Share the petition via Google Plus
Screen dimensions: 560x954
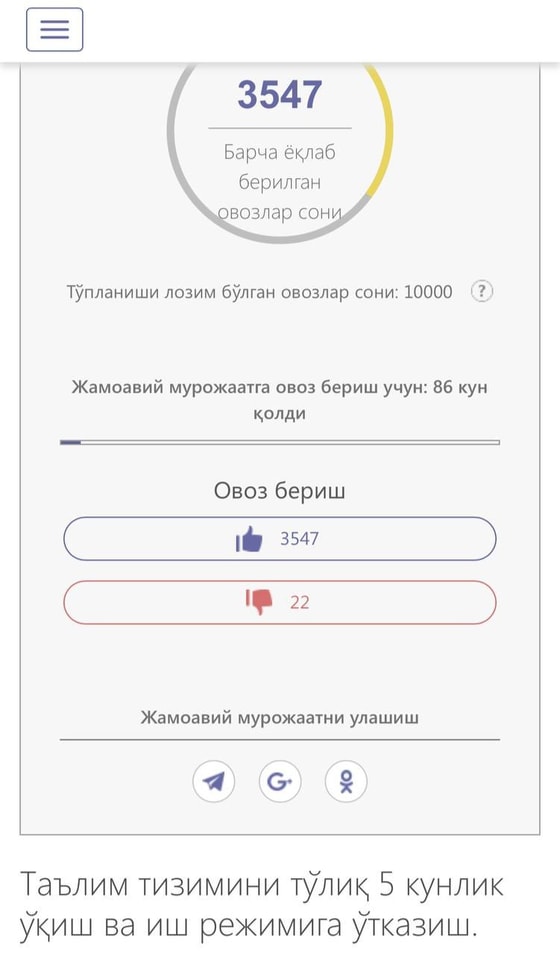[x=280, y=781]
